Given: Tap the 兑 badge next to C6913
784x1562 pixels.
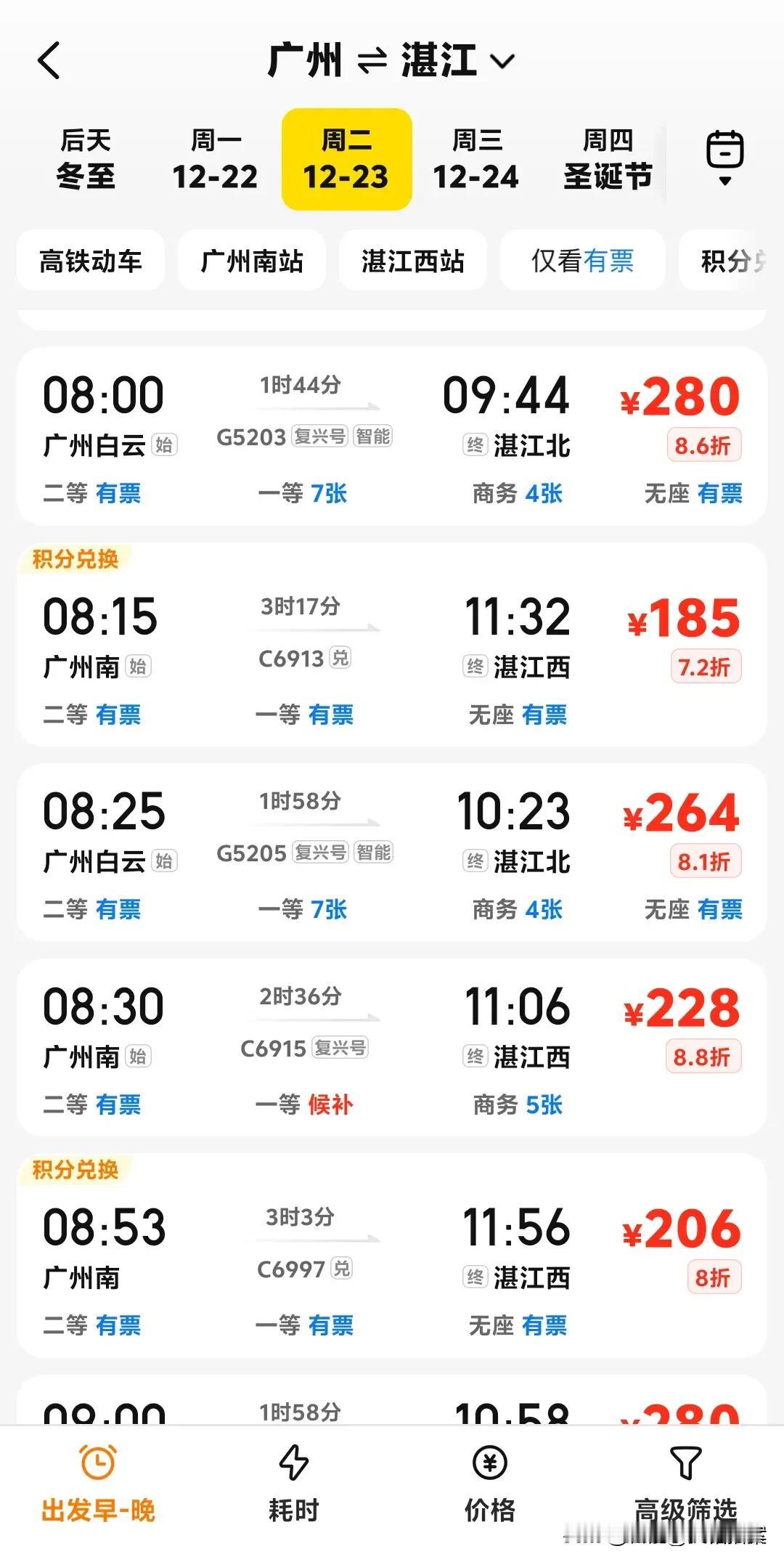Looking at the screenshot, I should (x=341, y=659).
